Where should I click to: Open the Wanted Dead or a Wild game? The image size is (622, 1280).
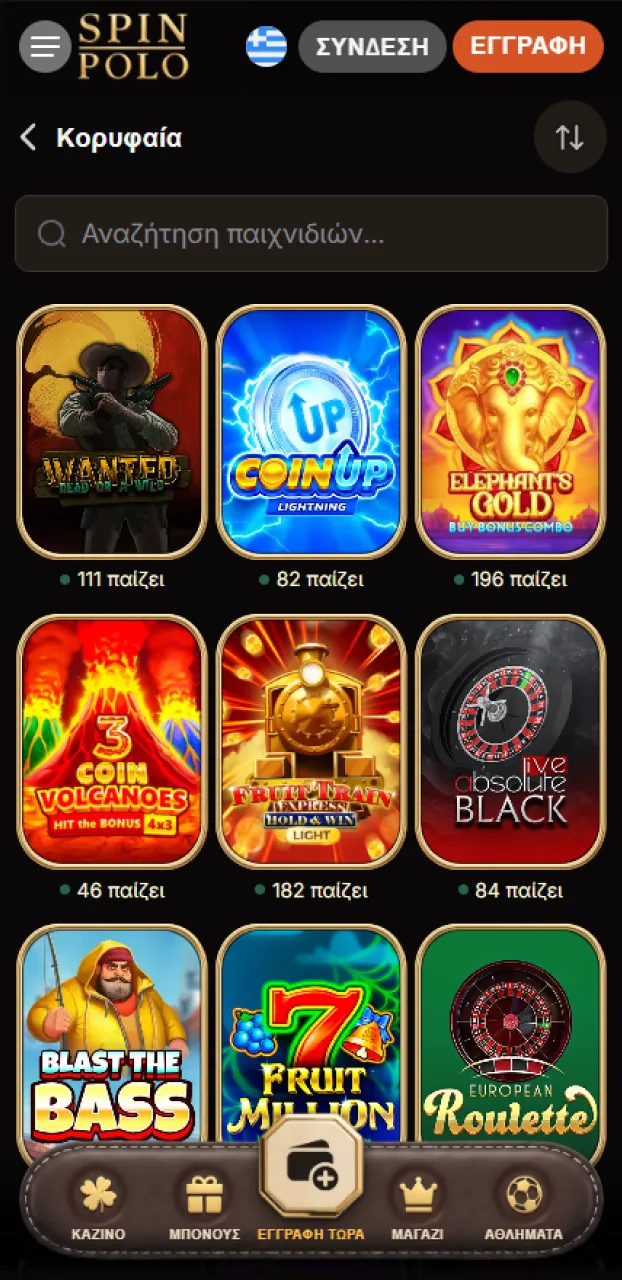[x=112, y=431]
